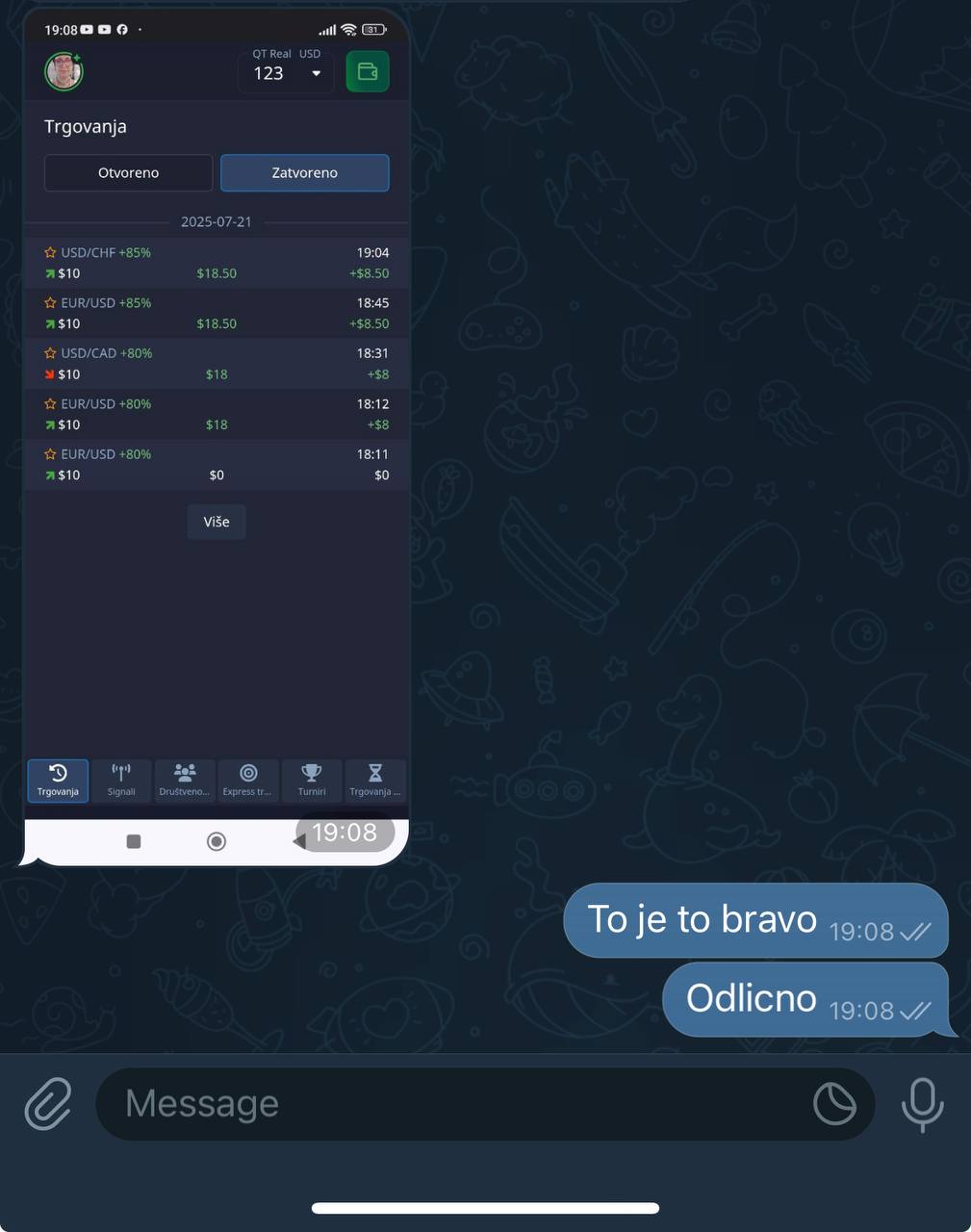Select the Trgovanja history icon
This screenshot has height=1232, width=971.
tap(57, 781)
